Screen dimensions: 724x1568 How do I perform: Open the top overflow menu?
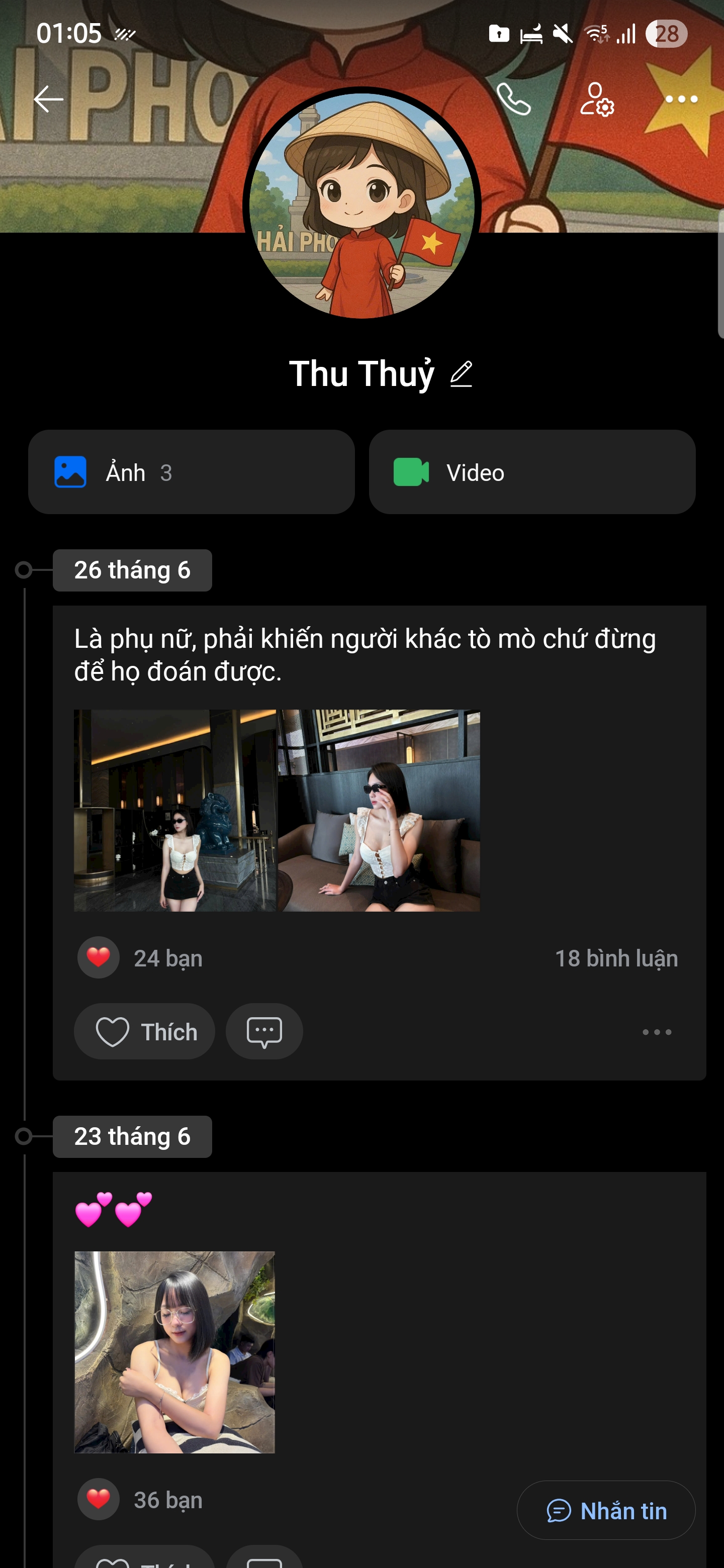pos(681,99)
